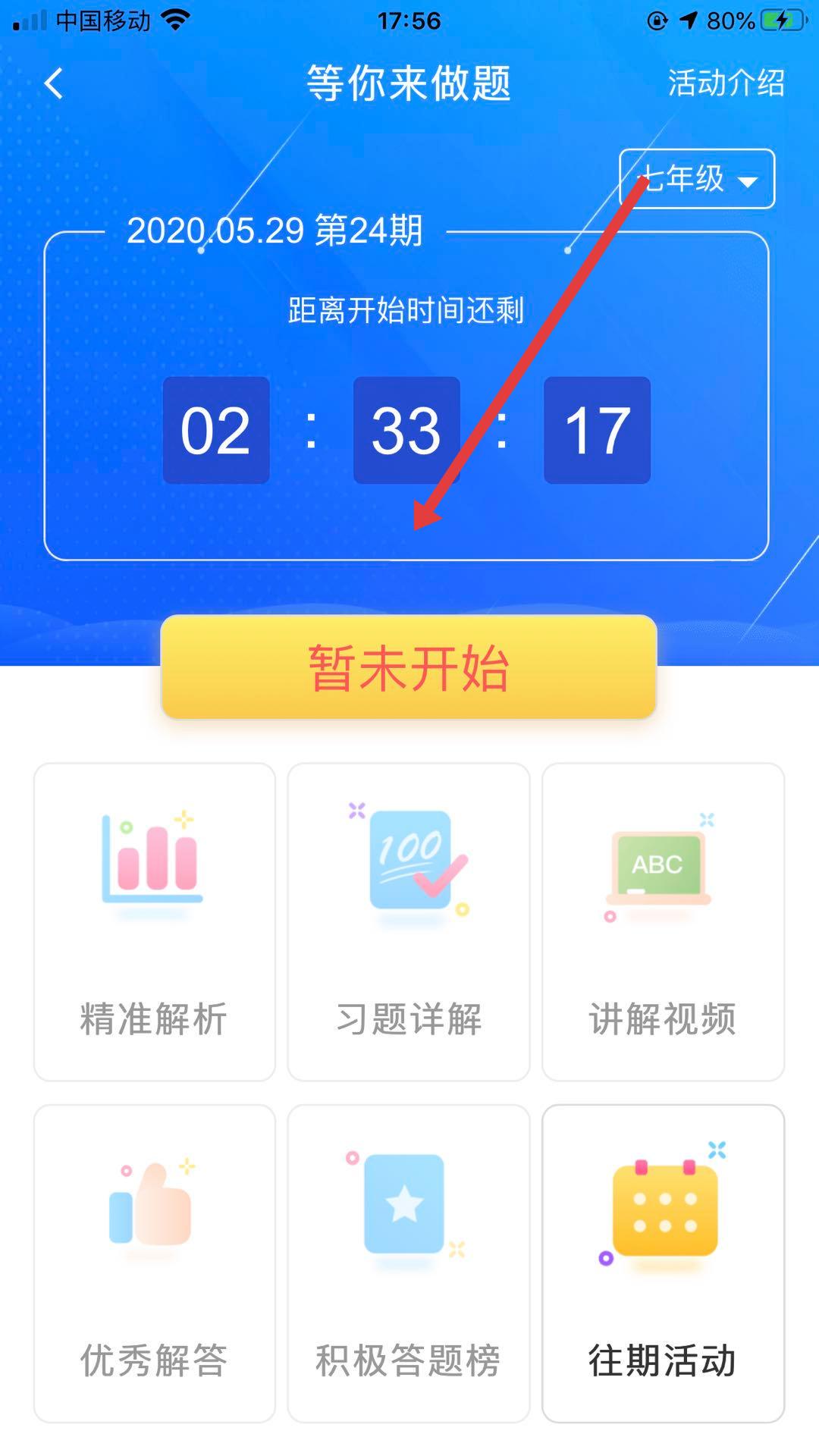Open the 往期活动 past activities card
Screen dimensions: 819x1456
pos(663,1263)
